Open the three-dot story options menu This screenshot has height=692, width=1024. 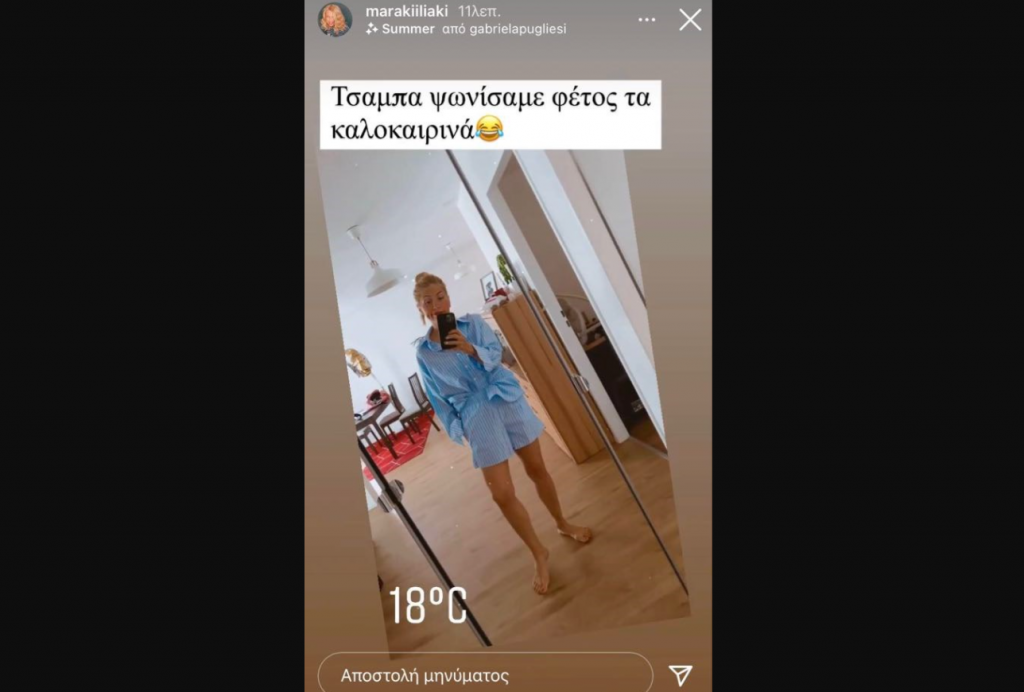click(647, 19)
